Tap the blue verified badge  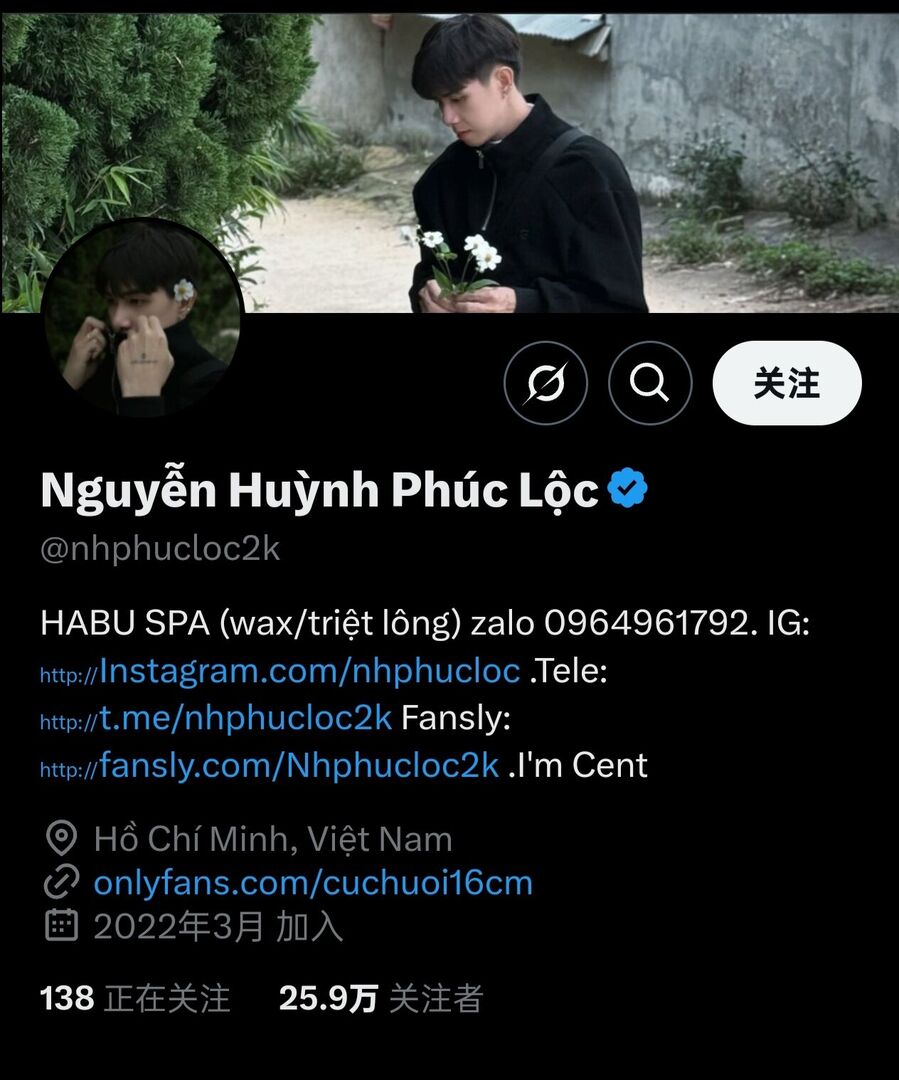[628, 490]
